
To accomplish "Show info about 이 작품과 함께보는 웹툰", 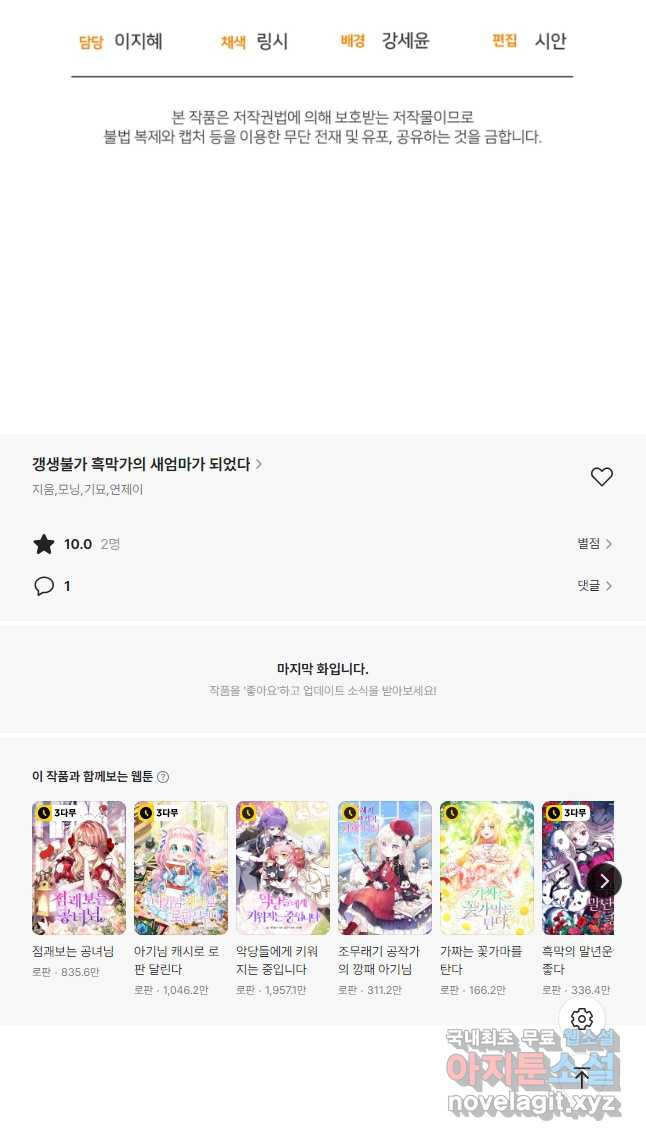I will (163, 777).
